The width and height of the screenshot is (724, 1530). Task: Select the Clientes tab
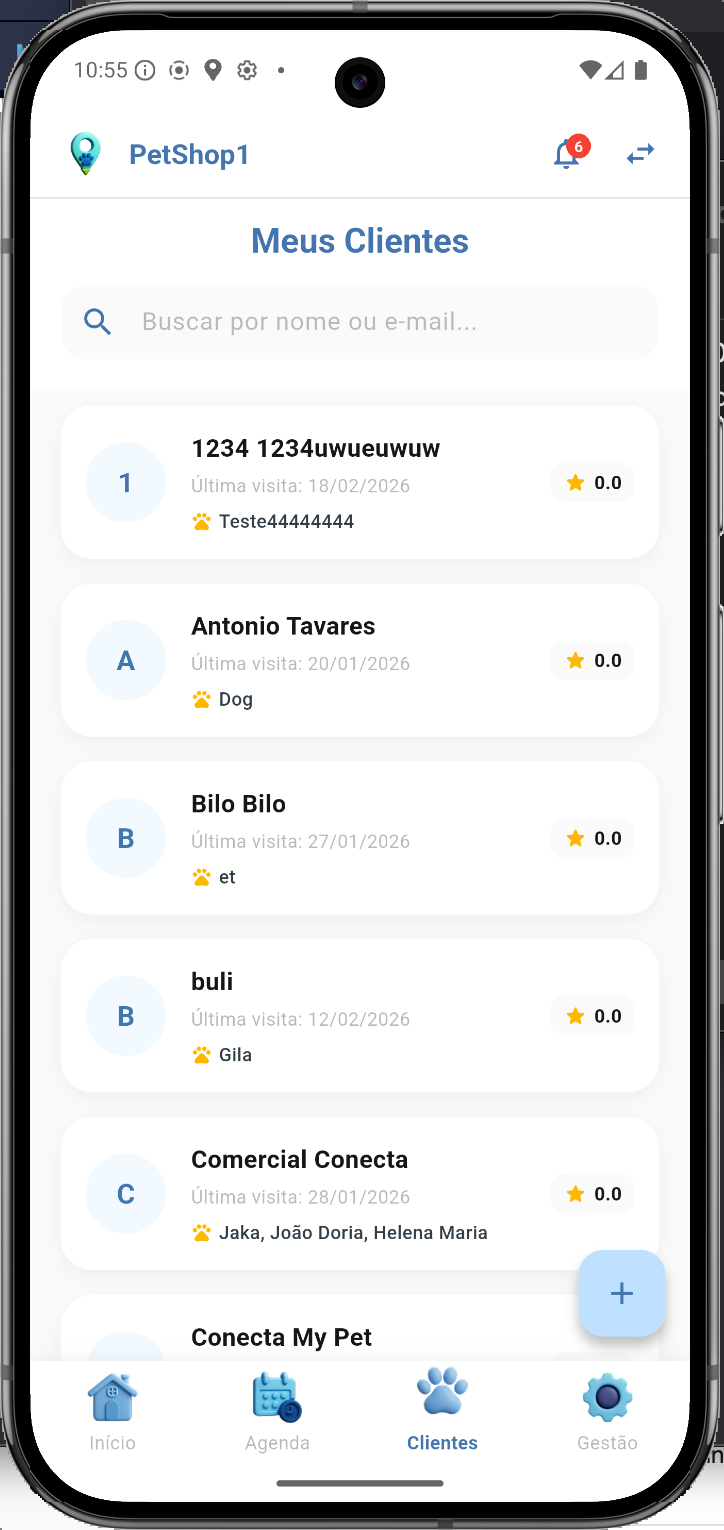[442, 1413]
